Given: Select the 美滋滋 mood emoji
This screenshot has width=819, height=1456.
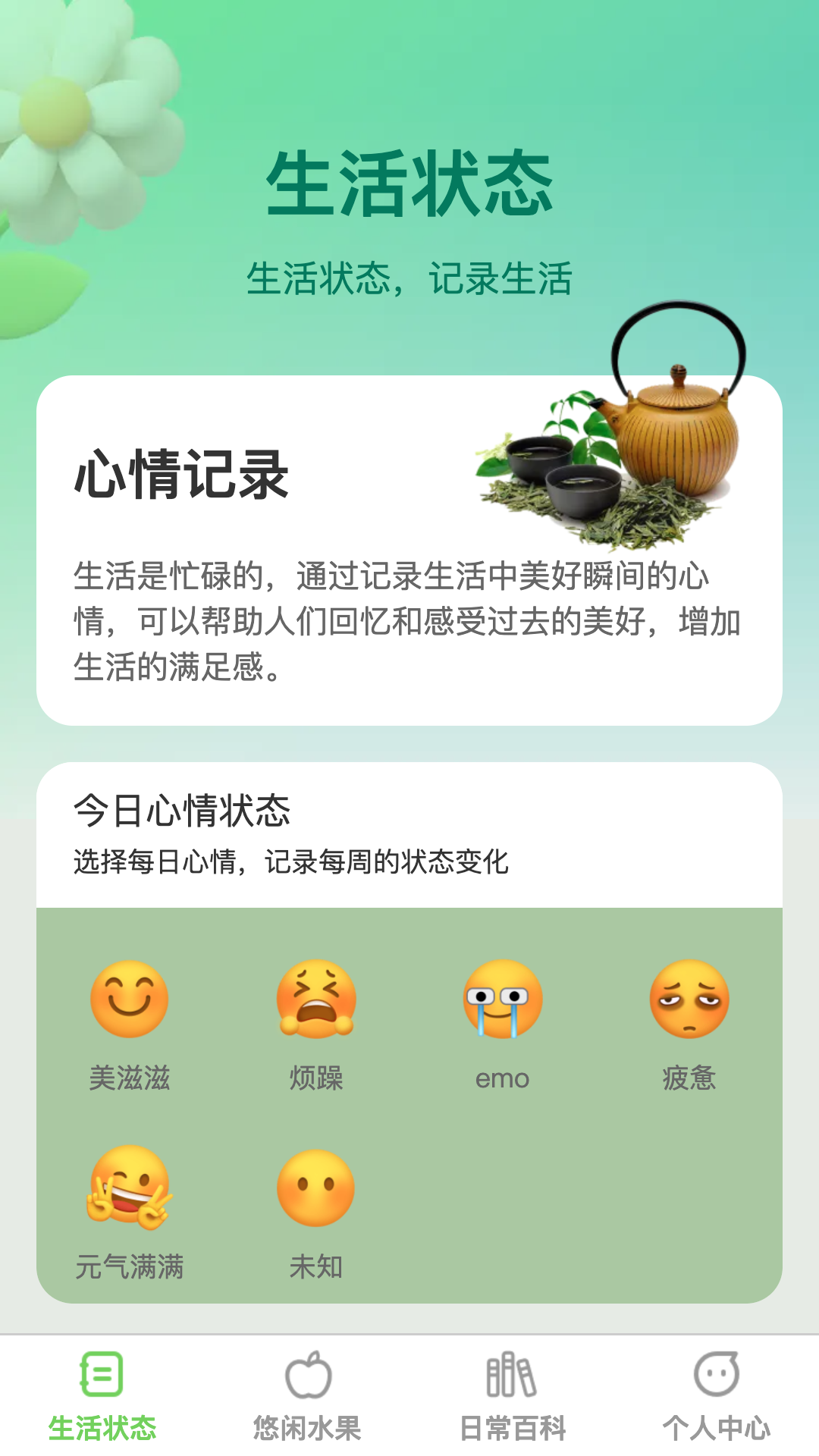Looking at the screenshot, I should point(129,999).
